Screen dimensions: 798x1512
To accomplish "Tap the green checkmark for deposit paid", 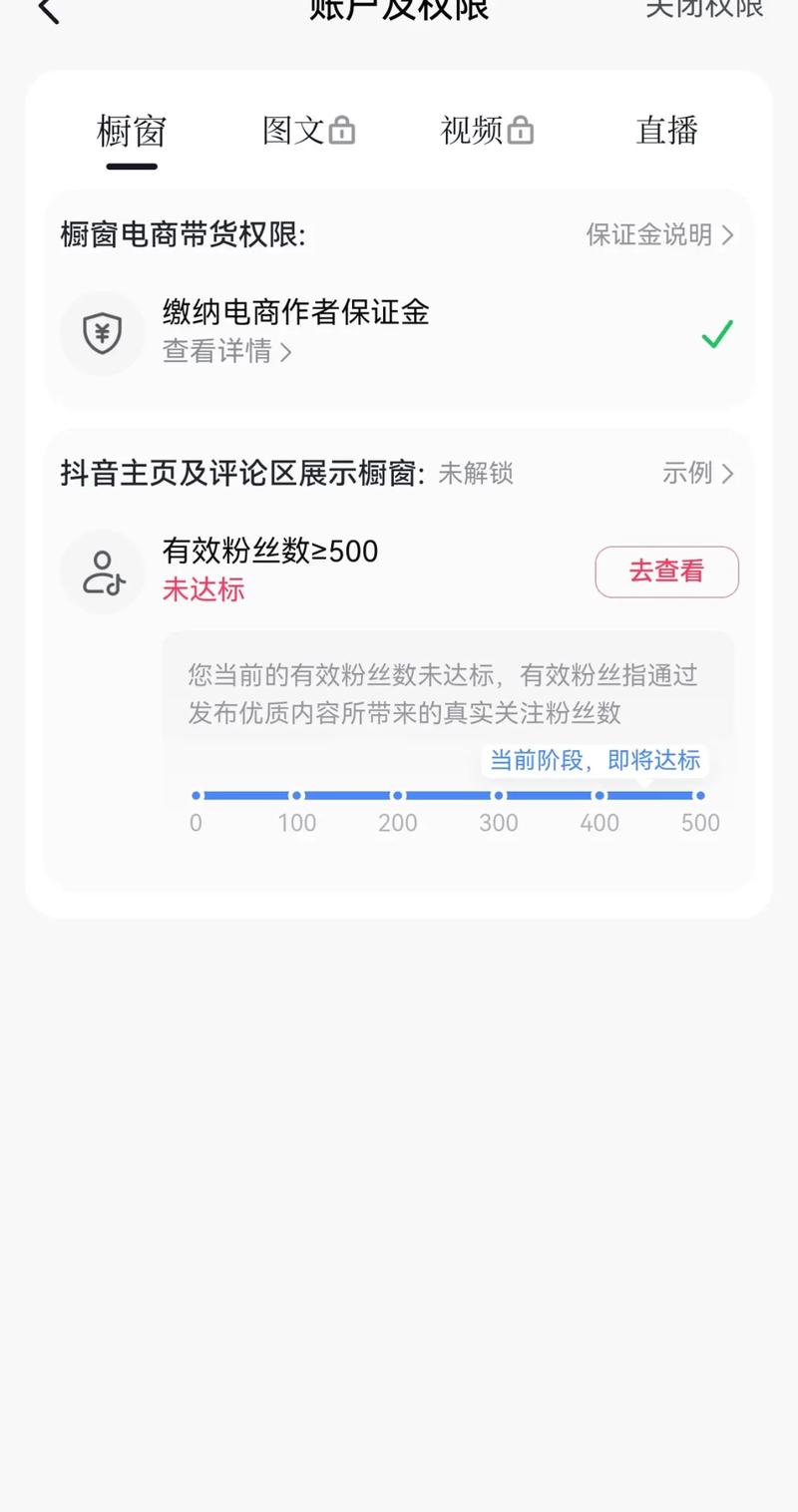I will coord(716,335).
